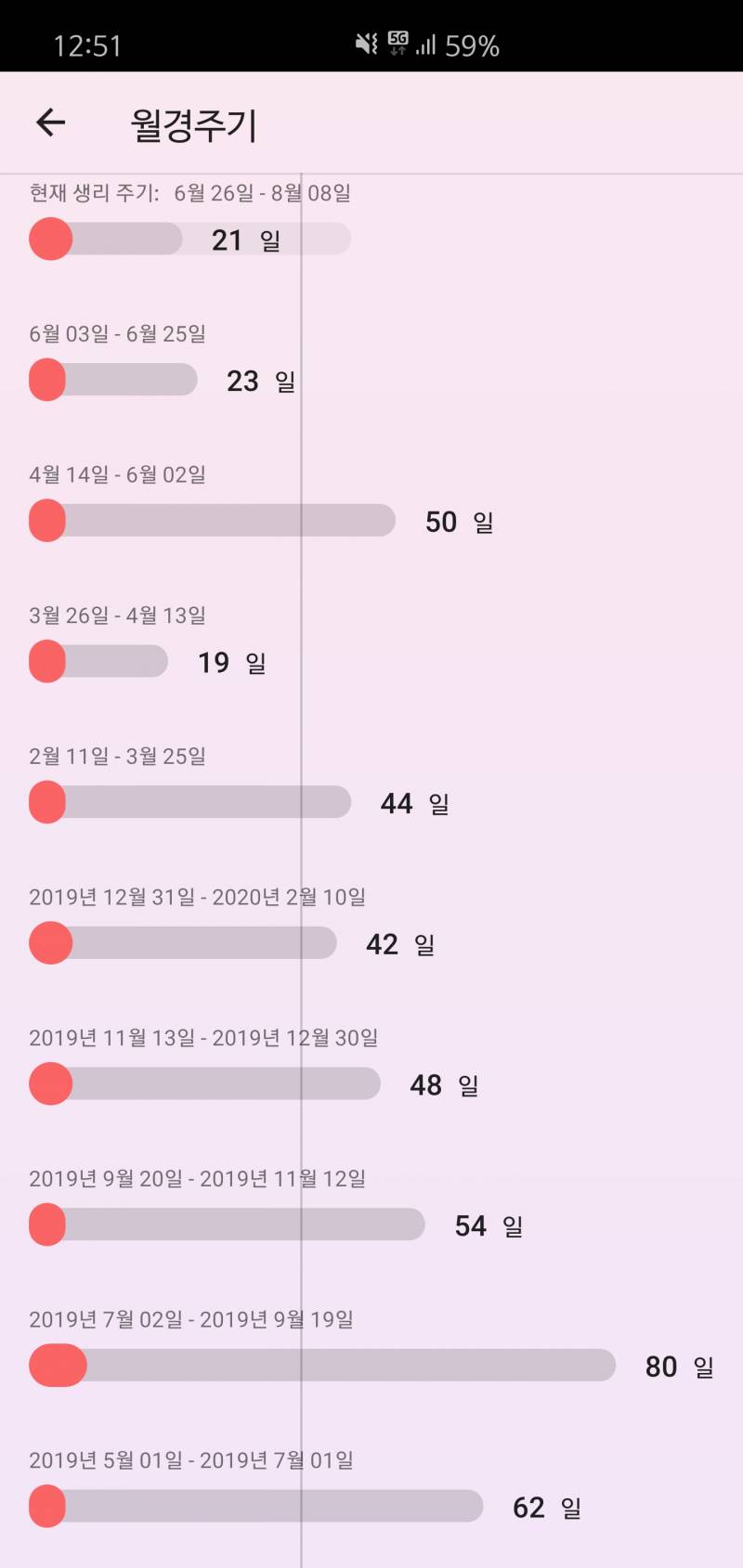Tap the back arrow to exit 월경주기
Viewport: 743px width, 1568px height.
[51, 122]
